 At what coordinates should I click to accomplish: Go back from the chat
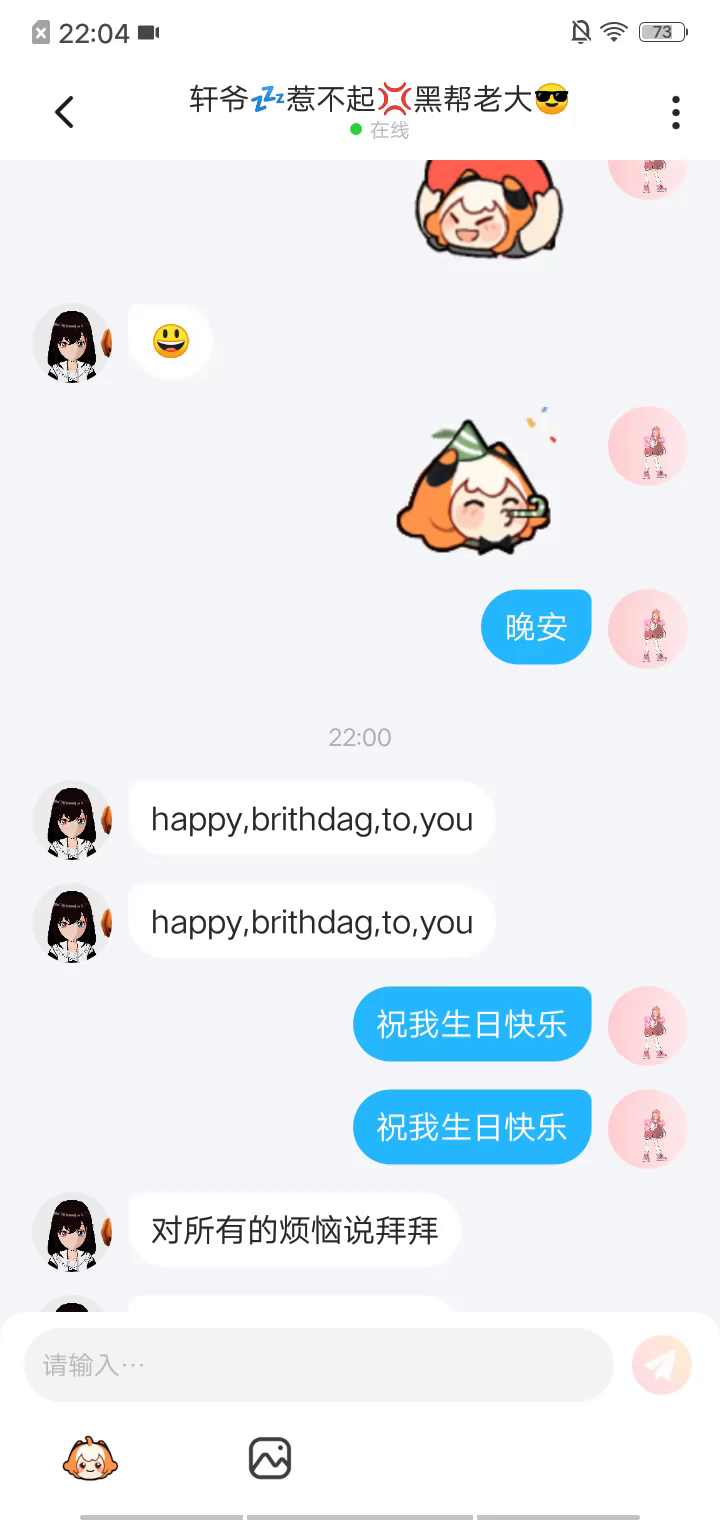point(65,112)
